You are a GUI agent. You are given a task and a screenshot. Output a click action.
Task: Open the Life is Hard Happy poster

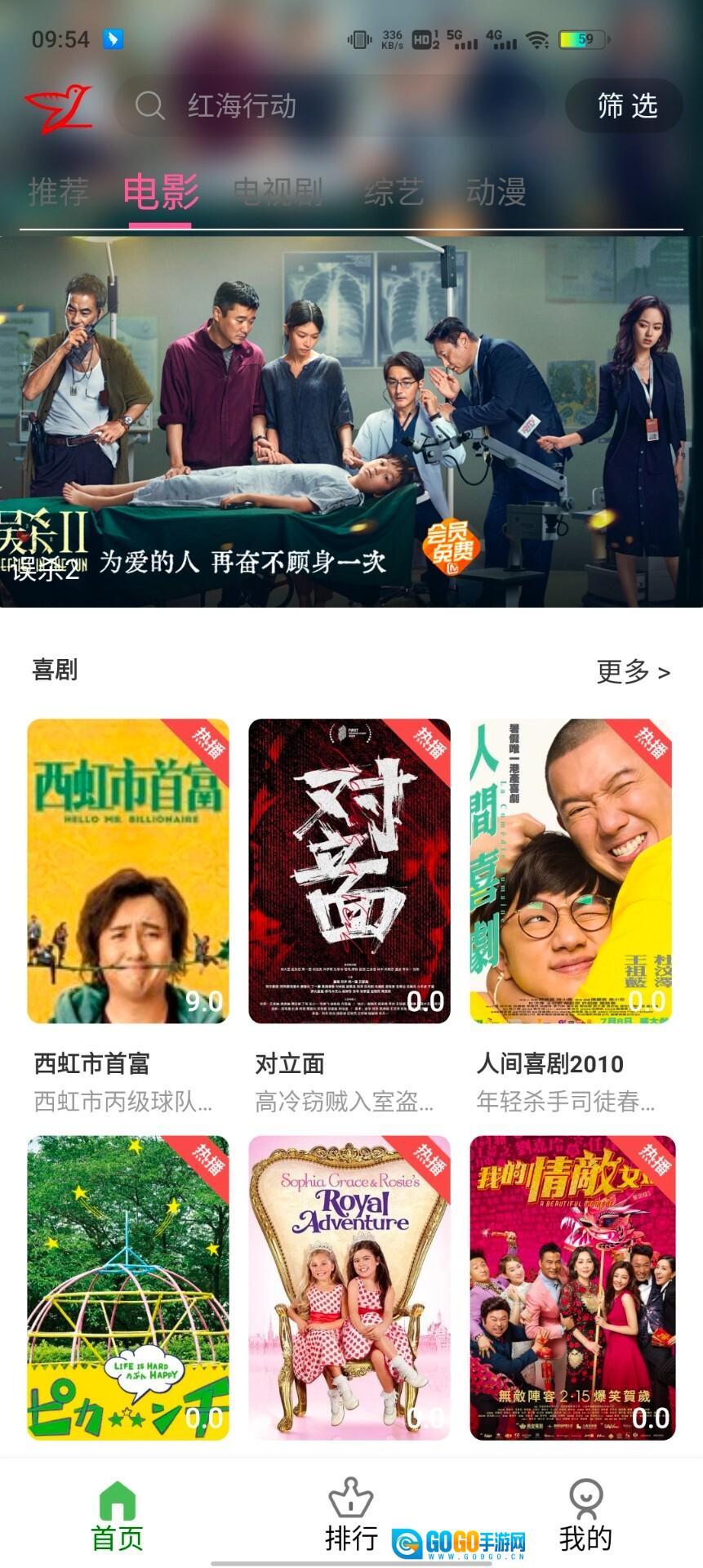(128, 1287)
